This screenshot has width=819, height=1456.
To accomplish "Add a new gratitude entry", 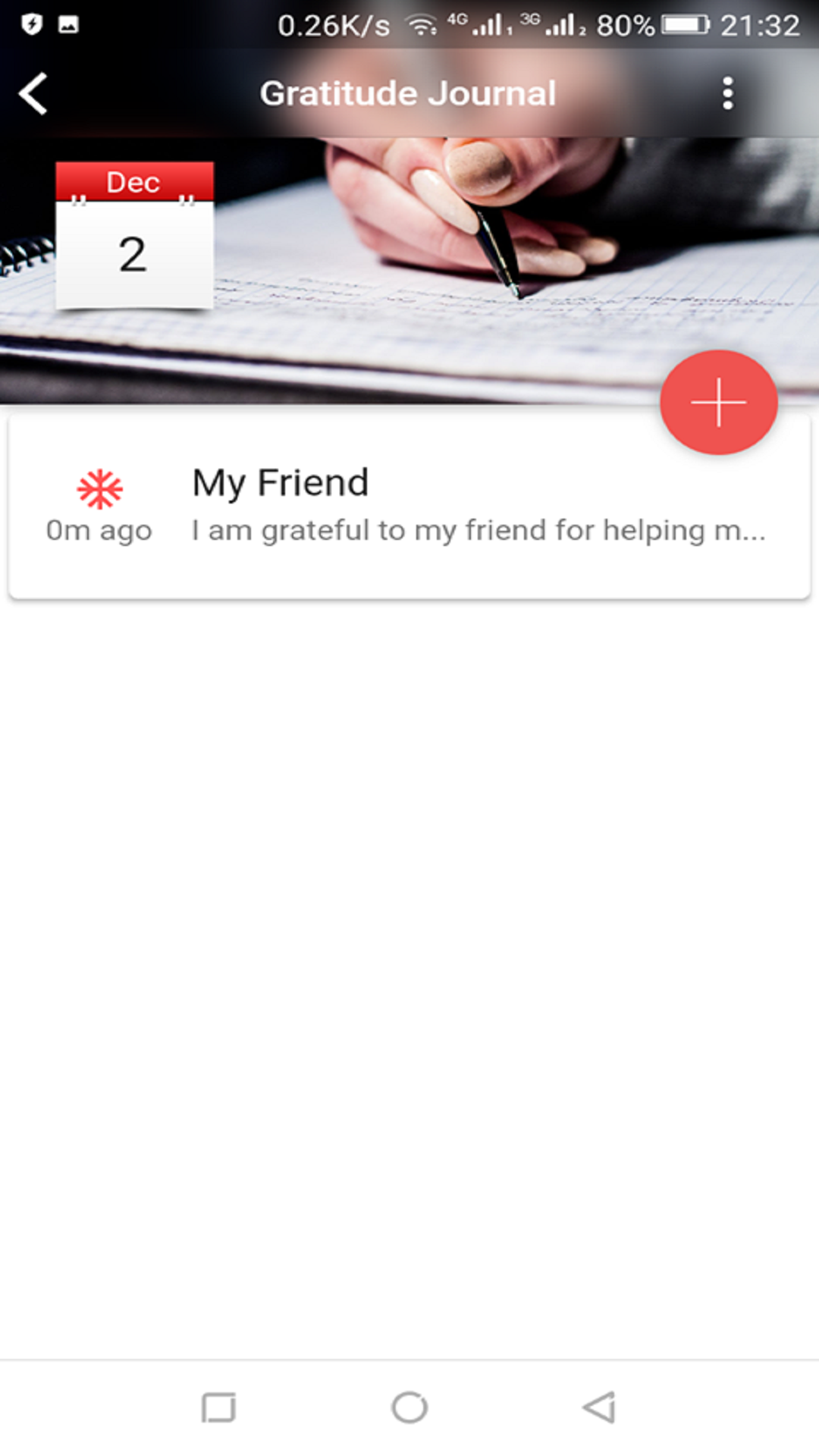I will click(718, 402).
